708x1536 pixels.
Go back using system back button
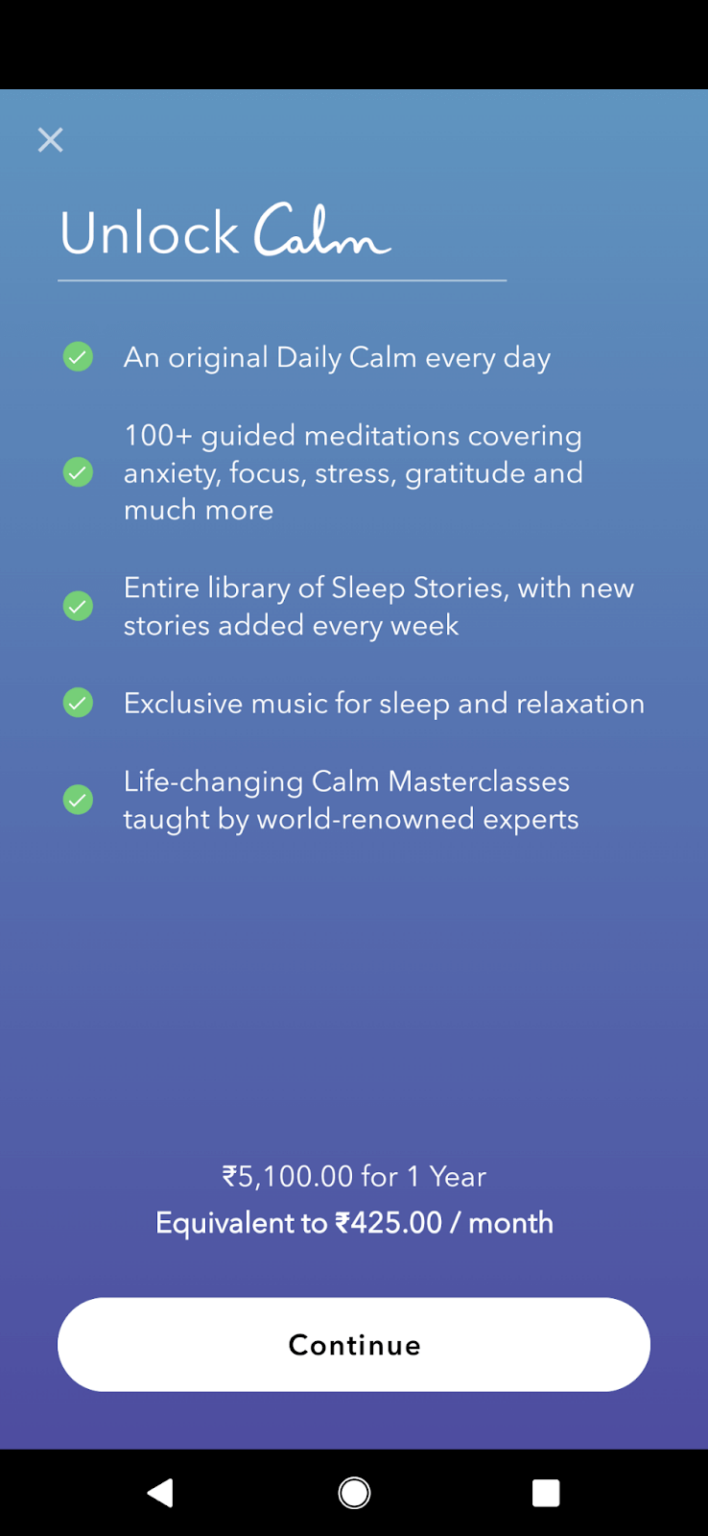160,1492
